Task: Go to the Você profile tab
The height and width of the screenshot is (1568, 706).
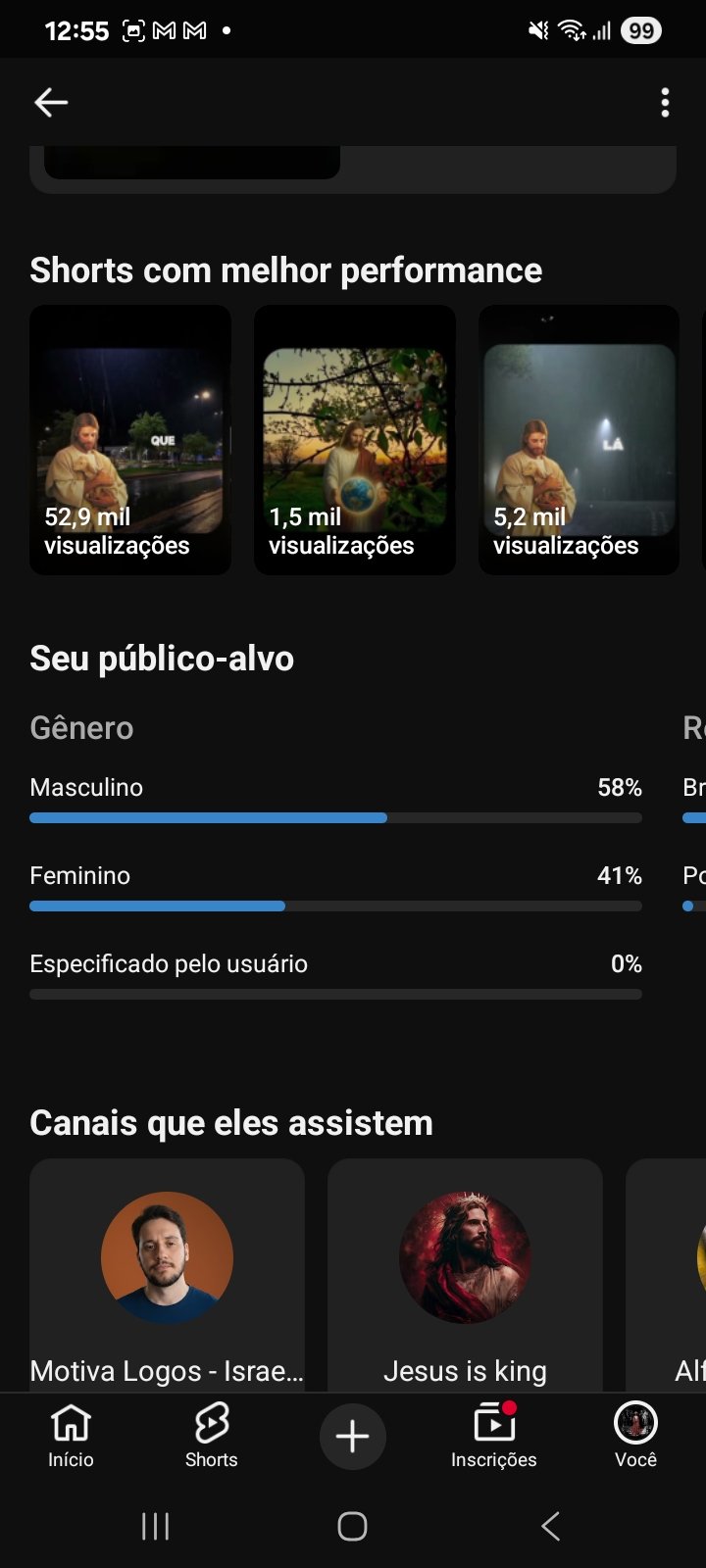Action: coord(635,1436)
